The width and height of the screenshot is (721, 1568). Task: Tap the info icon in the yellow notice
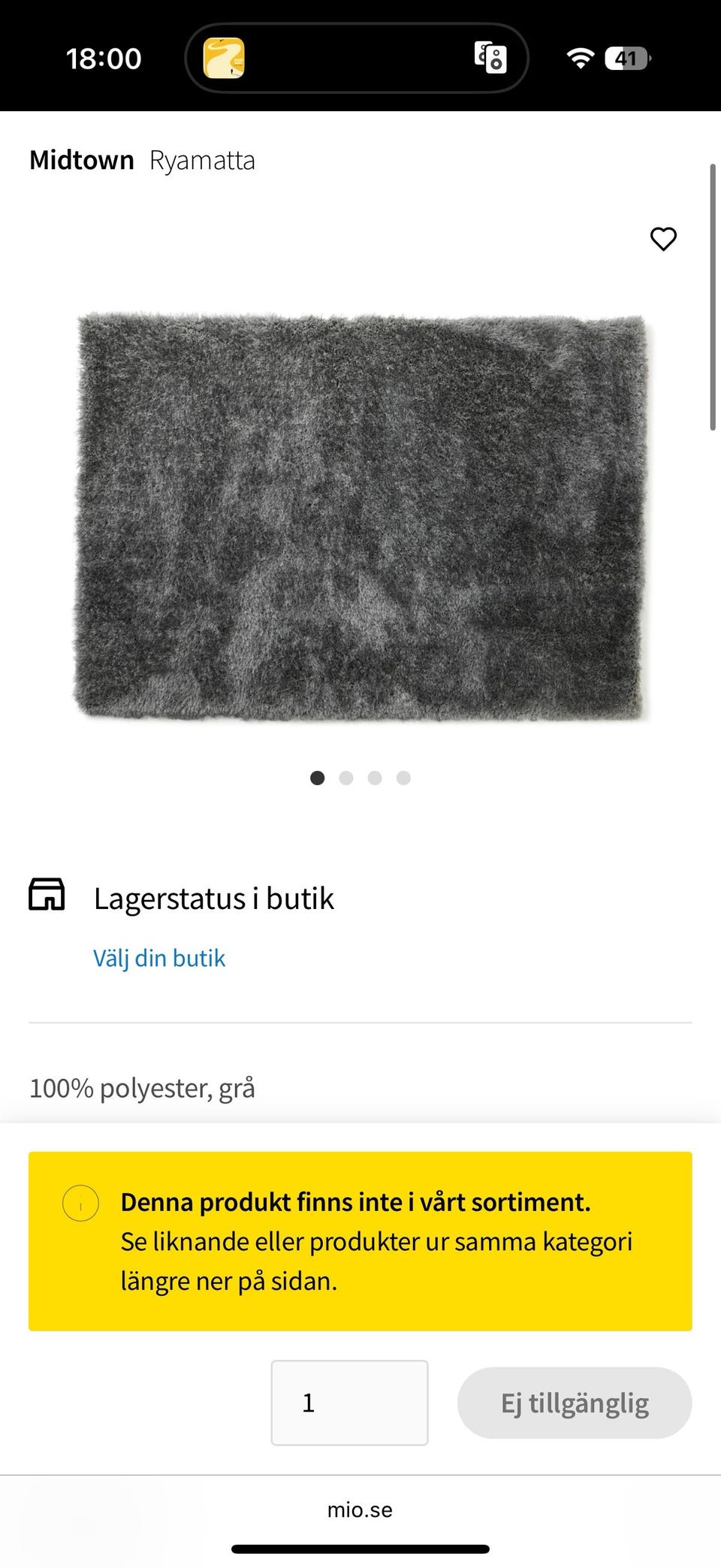(80, 1202)
